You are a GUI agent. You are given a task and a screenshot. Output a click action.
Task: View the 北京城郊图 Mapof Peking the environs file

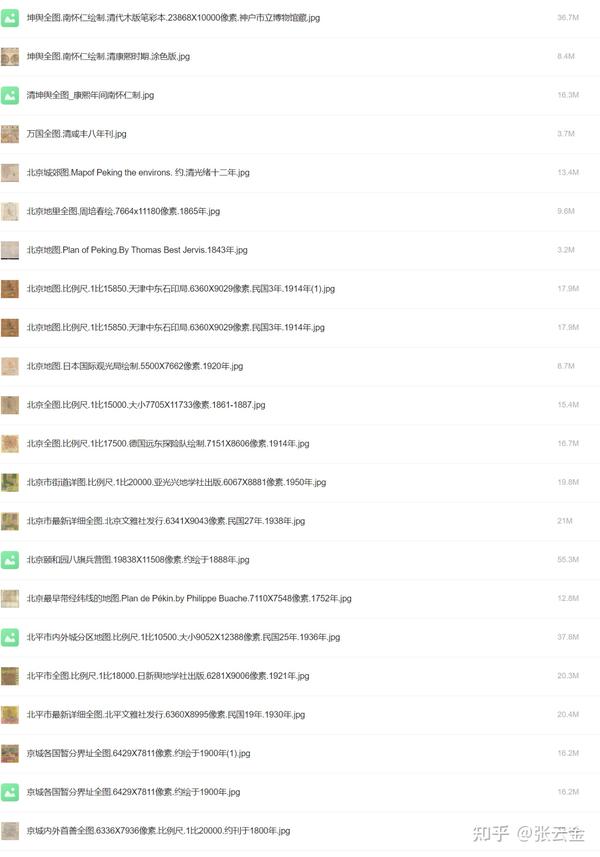(138, 173)
